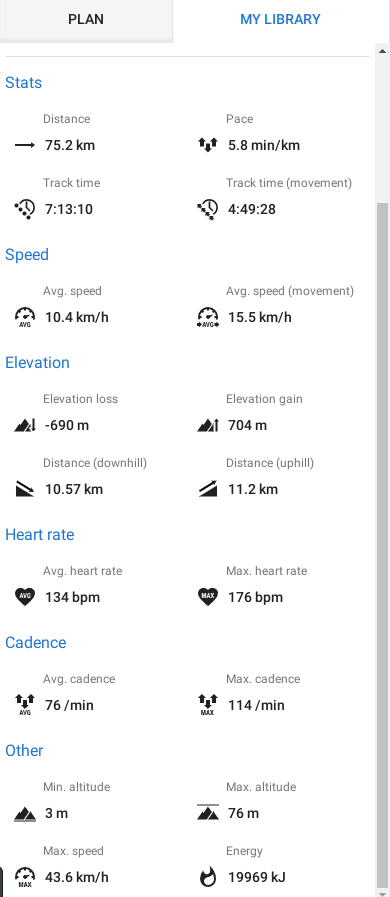
Task: Tap the scrollbar's up arrow
Action: pyautogui.click(x=381, y=51)
